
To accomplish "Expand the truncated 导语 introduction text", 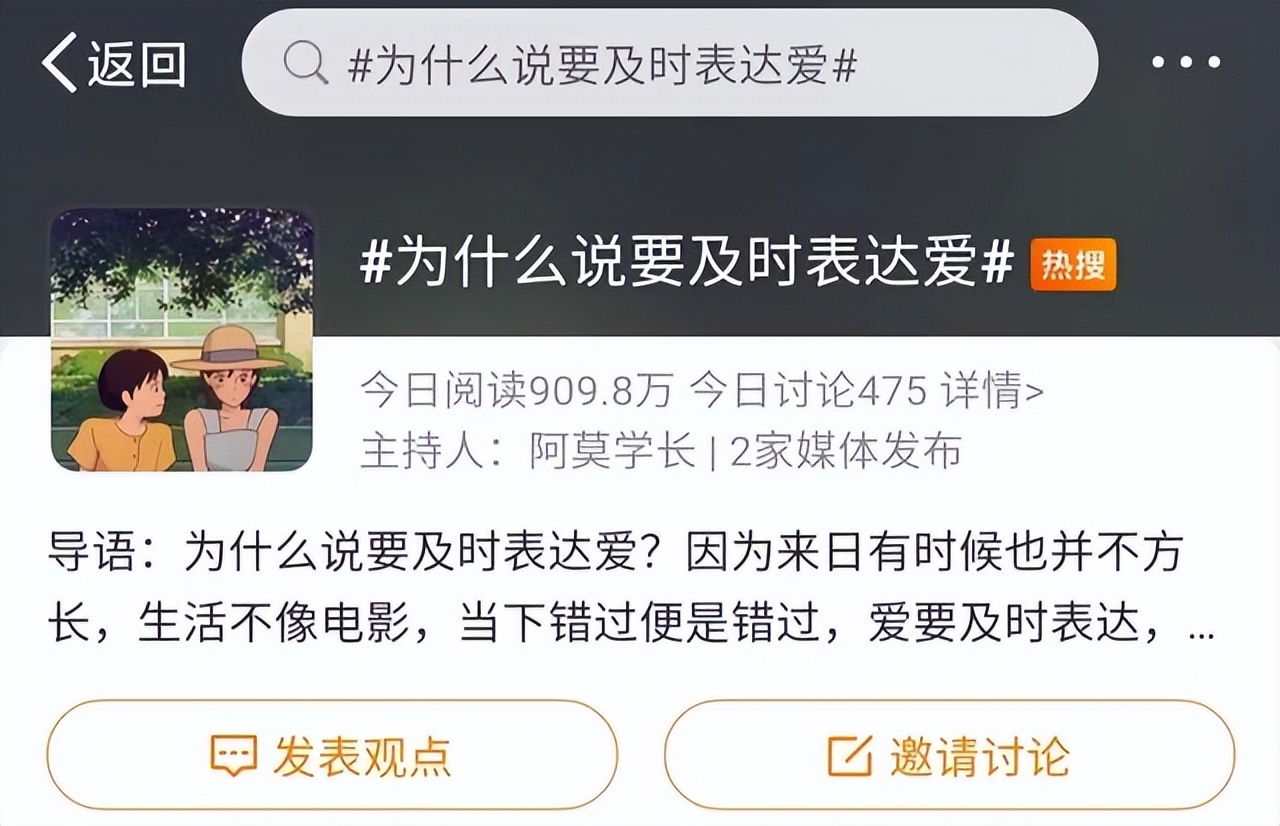I will tap(1199, 626).
